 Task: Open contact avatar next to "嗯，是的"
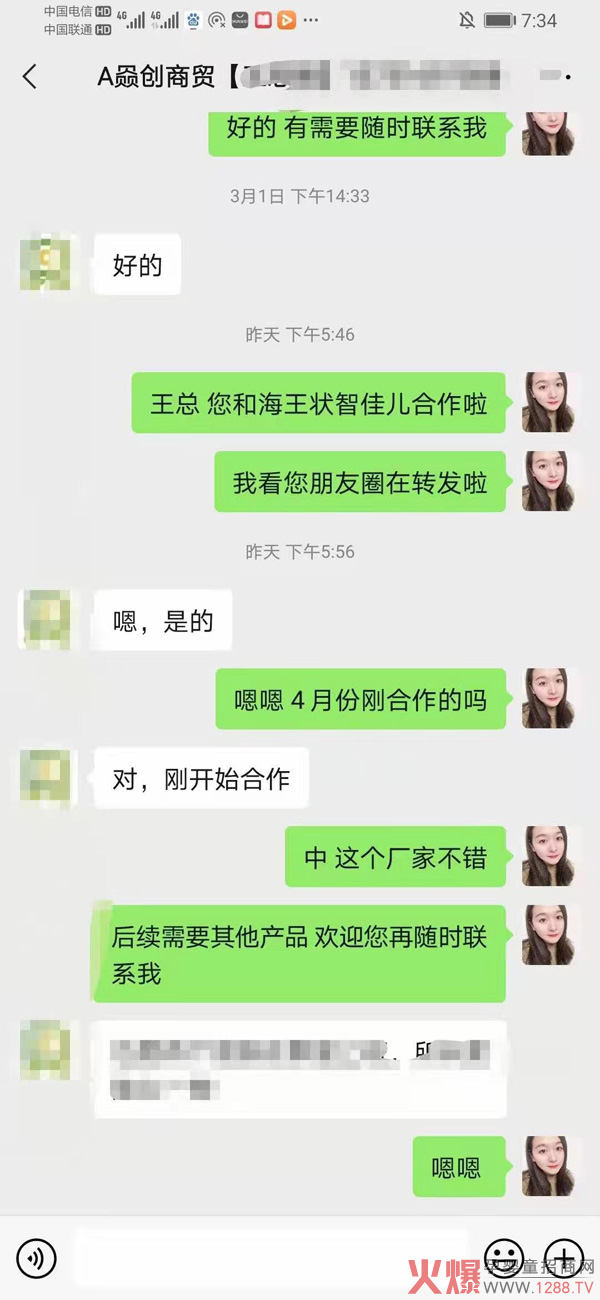click(x=46, y=619)
